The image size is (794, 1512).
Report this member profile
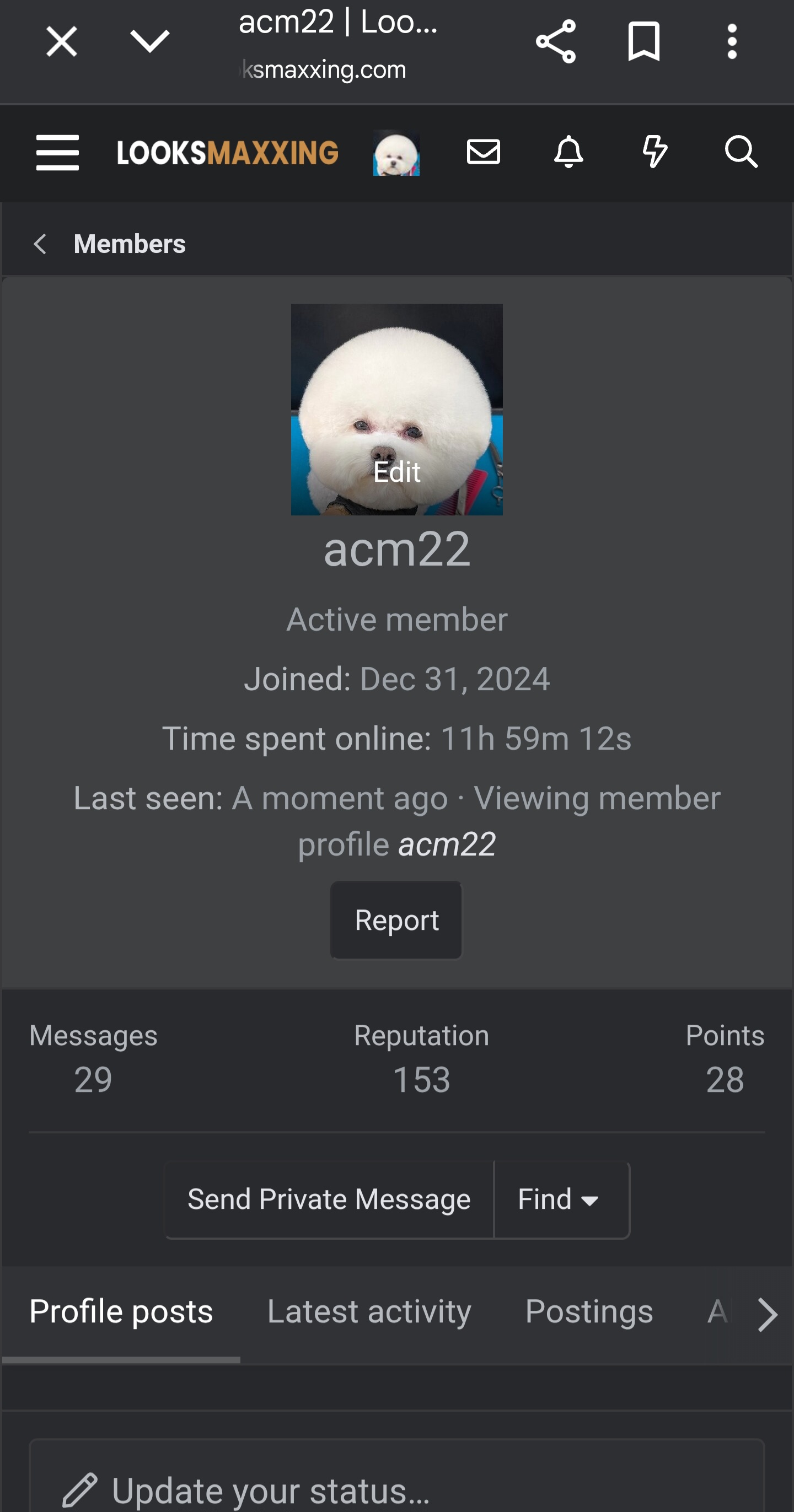[396, 920]
